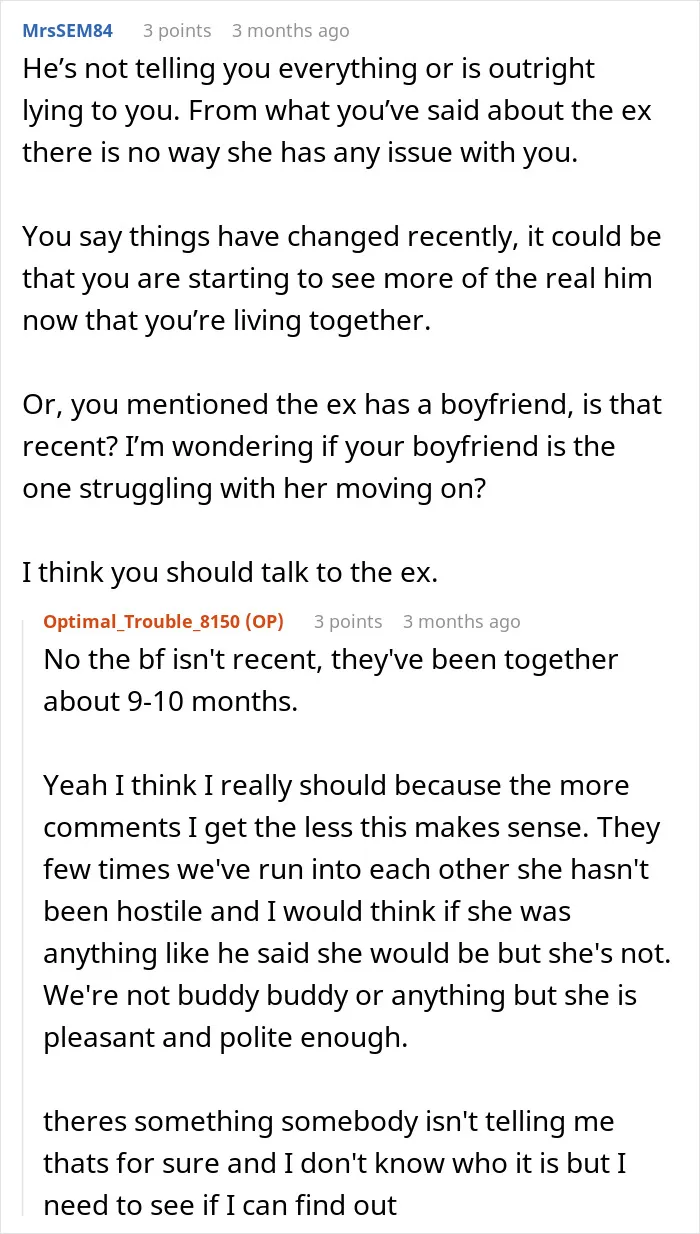Image resolution: width=700 pixels, height=1234 pixels.
Task: Open MrsSEM84's user profile
Action: 68,31
